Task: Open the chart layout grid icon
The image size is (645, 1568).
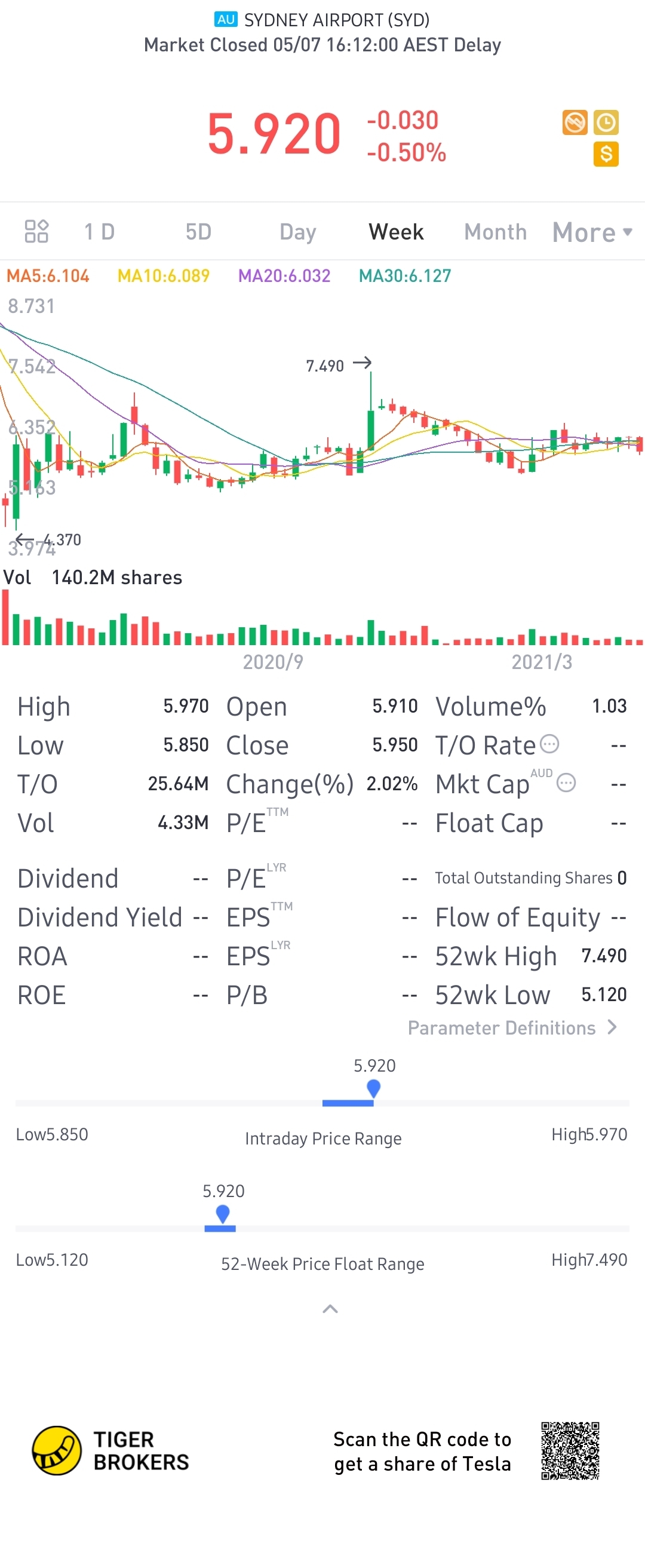Action: tap(36, 231)
